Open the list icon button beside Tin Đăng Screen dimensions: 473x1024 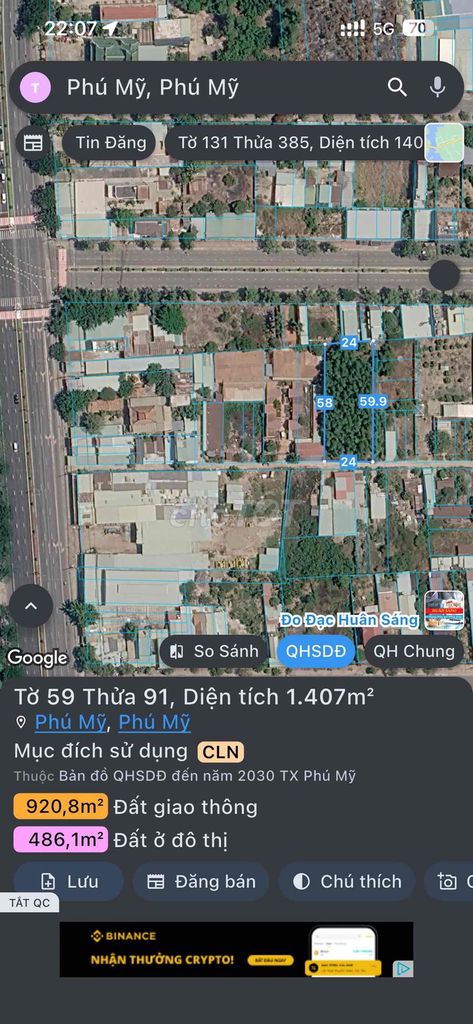(x=33, y=143)
